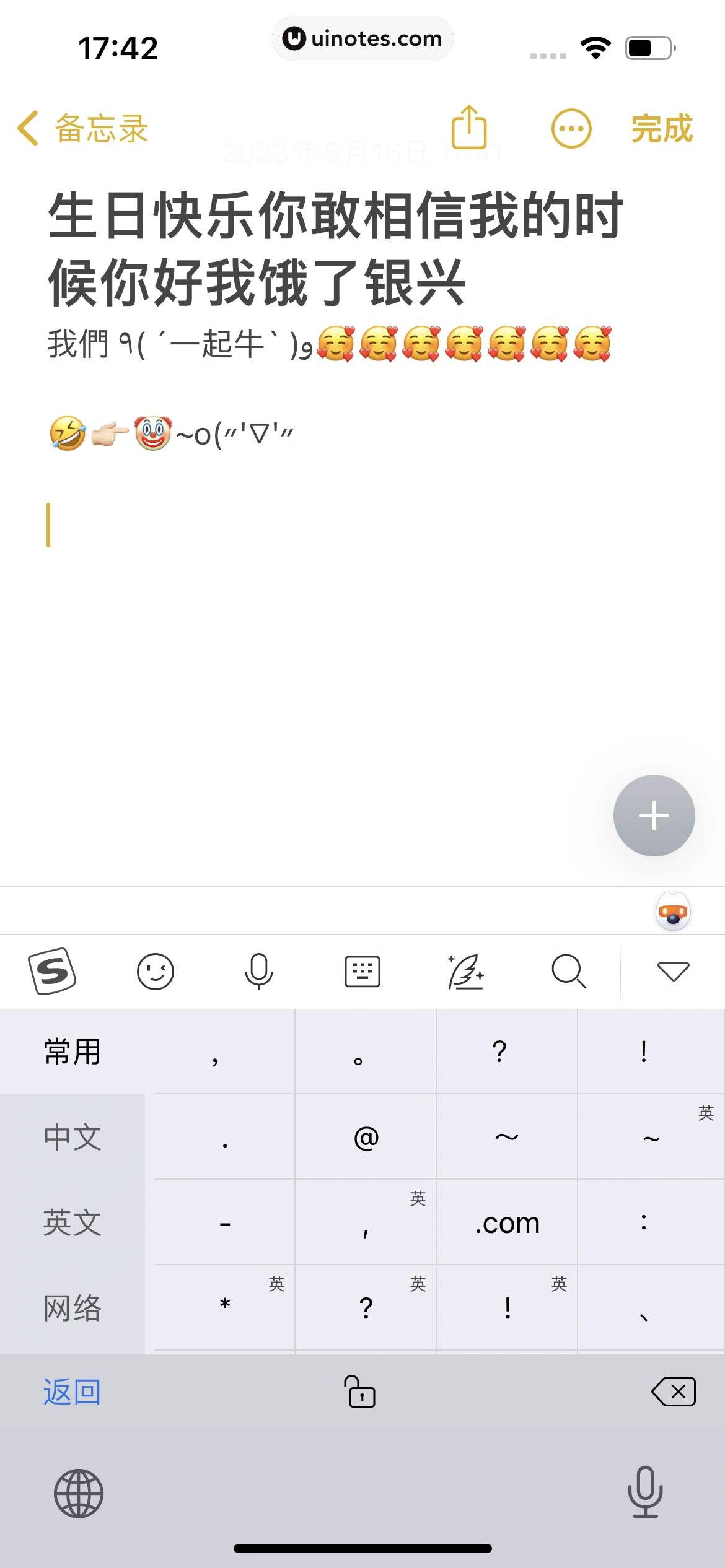This screenshot has height=1568, width=725.
Task: Open keyboard layout switcher icon
Action: pyautogui.click(x=362, y=970)
